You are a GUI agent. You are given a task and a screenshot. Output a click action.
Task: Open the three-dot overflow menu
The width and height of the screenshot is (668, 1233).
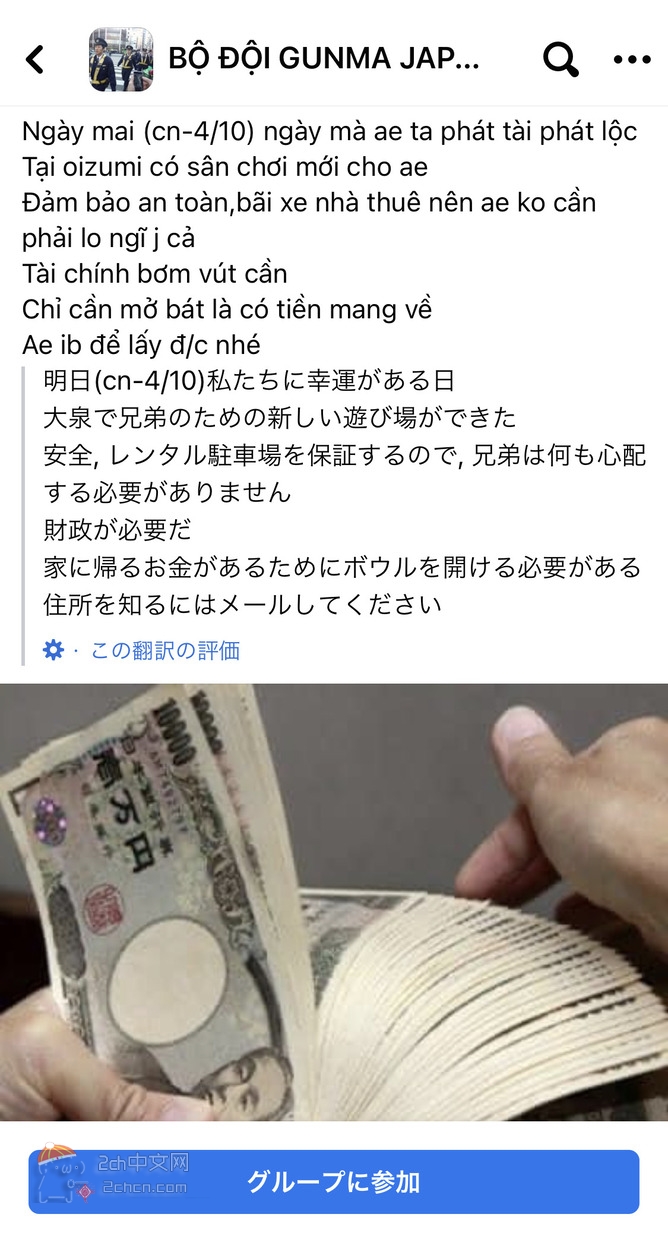coord(632,60)
